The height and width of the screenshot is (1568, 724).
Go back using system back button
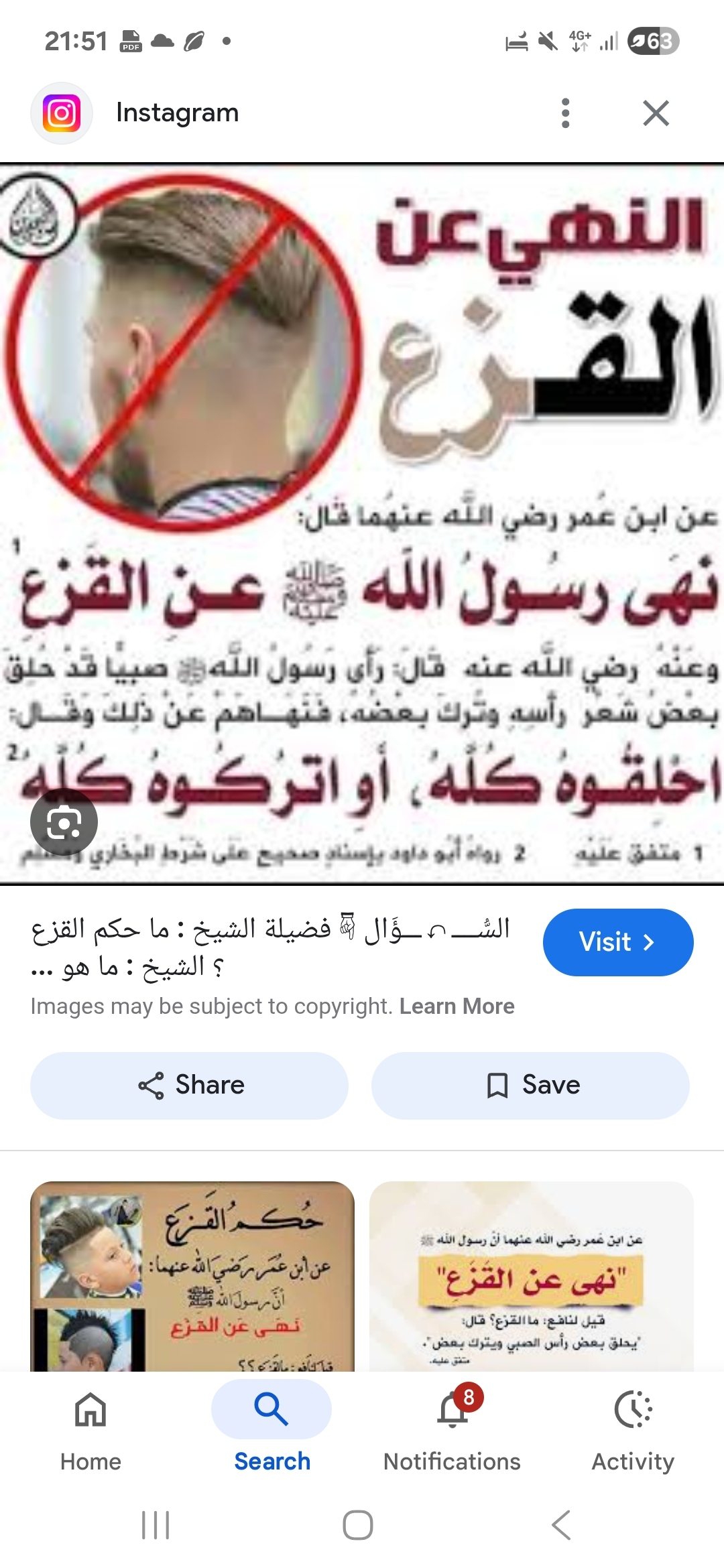(561, 1525)
